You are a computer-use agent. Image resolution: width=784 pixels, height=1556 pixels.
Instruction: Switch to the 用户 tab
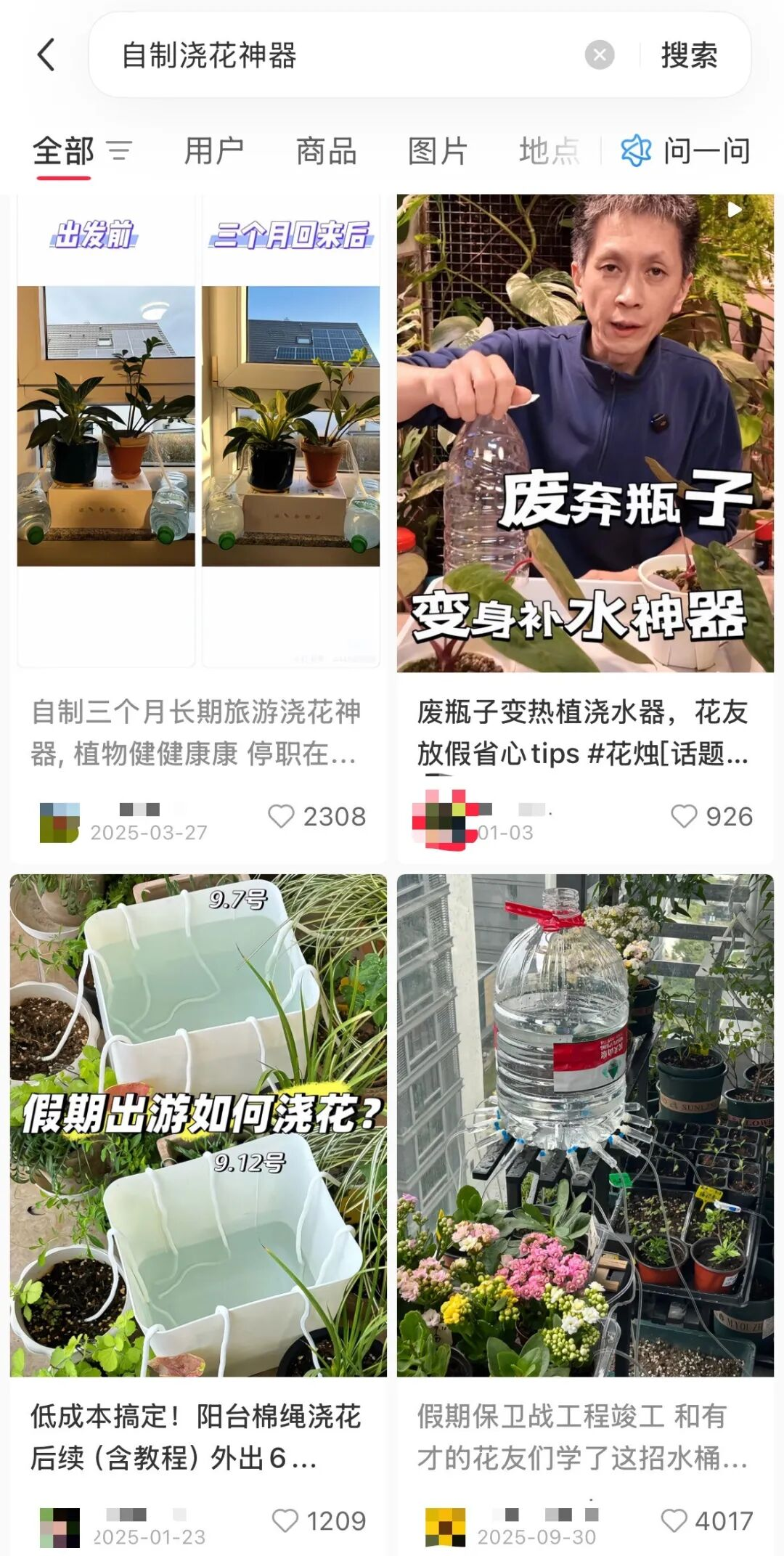[213, 151]
